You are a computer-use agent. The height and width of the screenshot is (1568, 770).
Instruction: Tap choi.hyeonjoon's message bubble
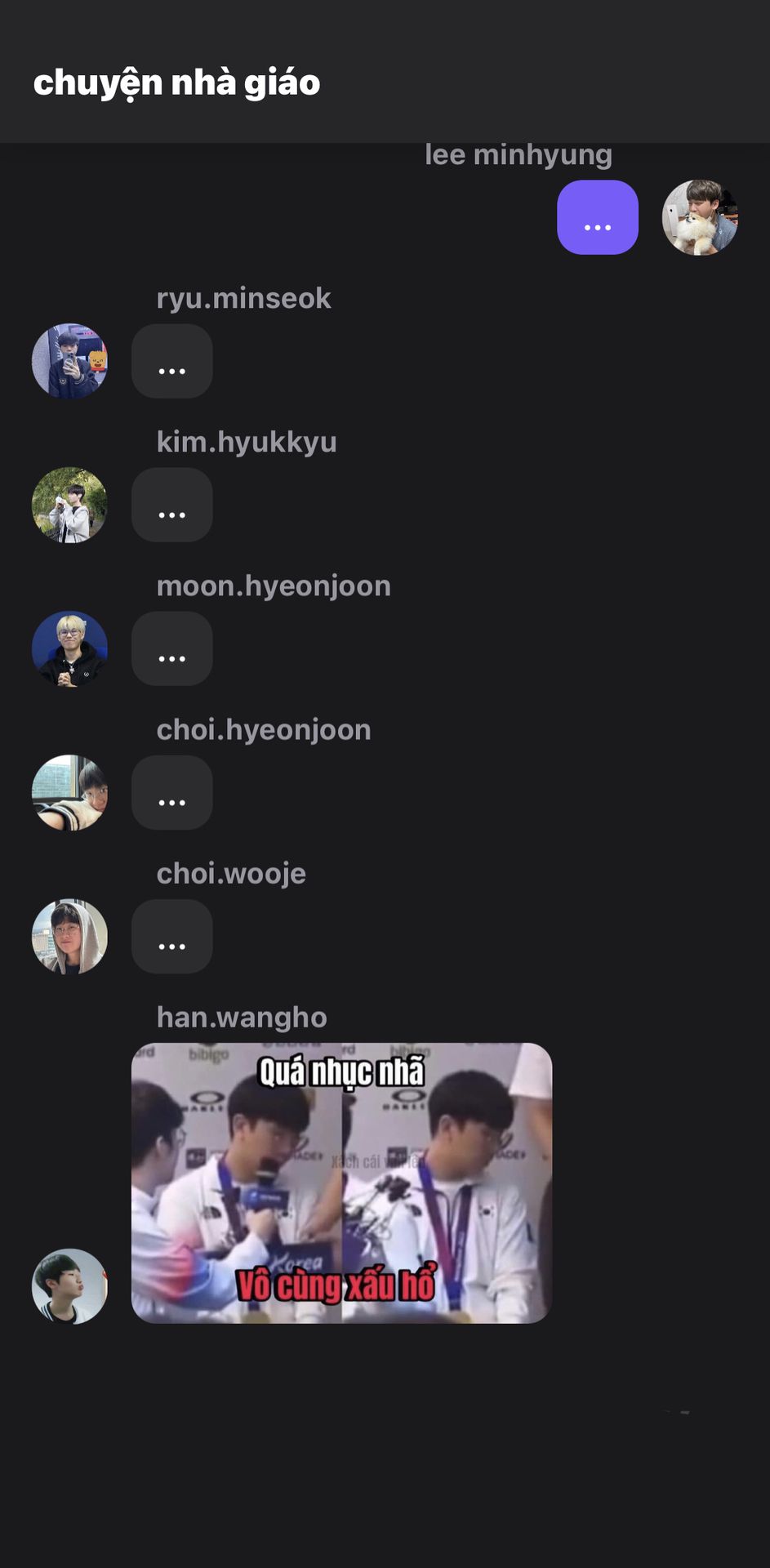coord(172,792)
